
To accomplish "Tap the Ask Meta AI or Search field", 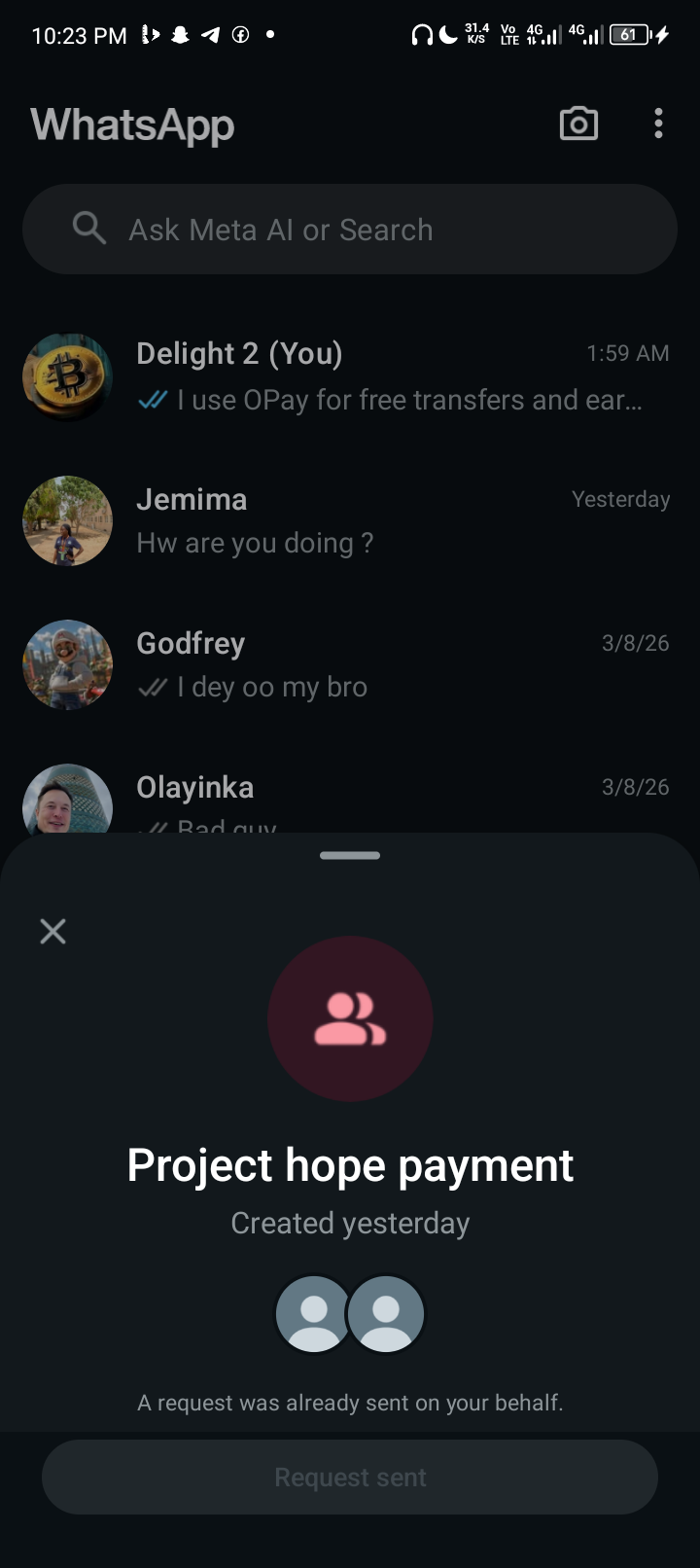I will [350, 230].
